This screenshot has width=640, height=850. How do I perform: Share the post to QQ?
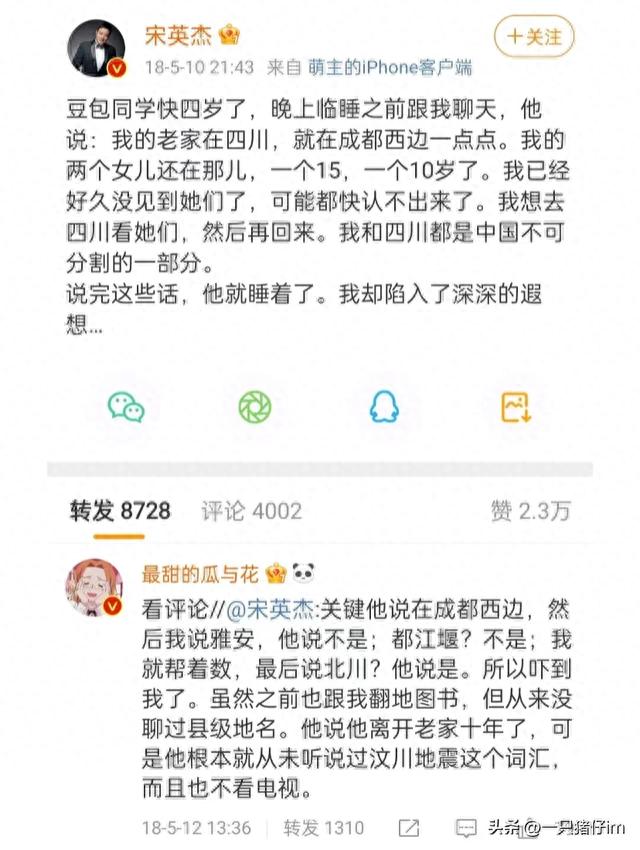pos(383,406)
